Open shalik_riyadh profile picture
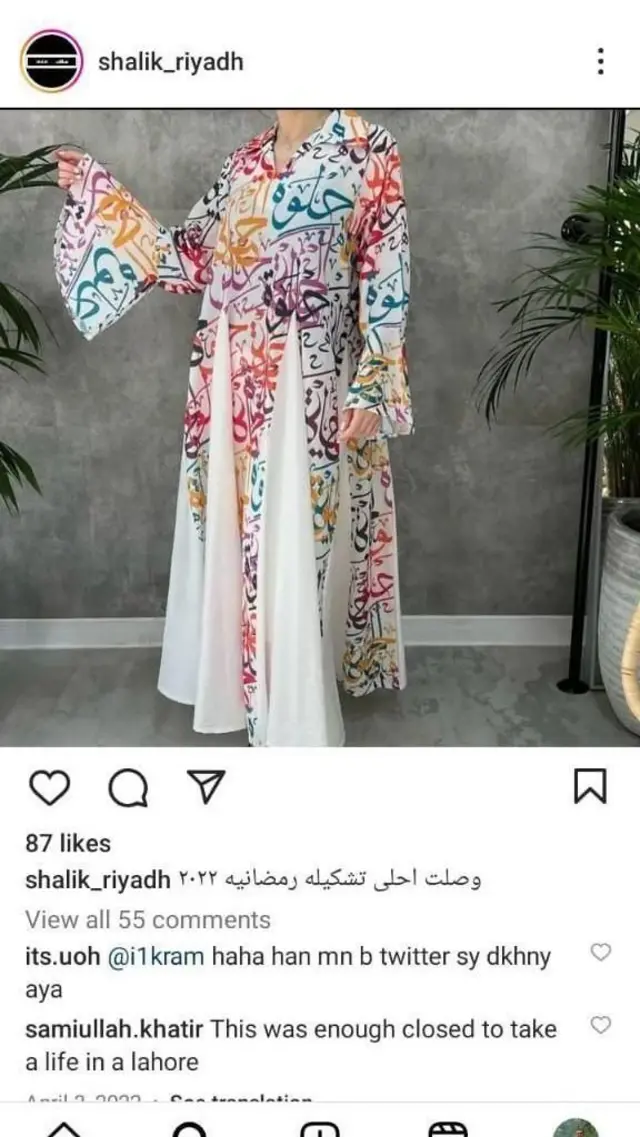 coord(51,61)
